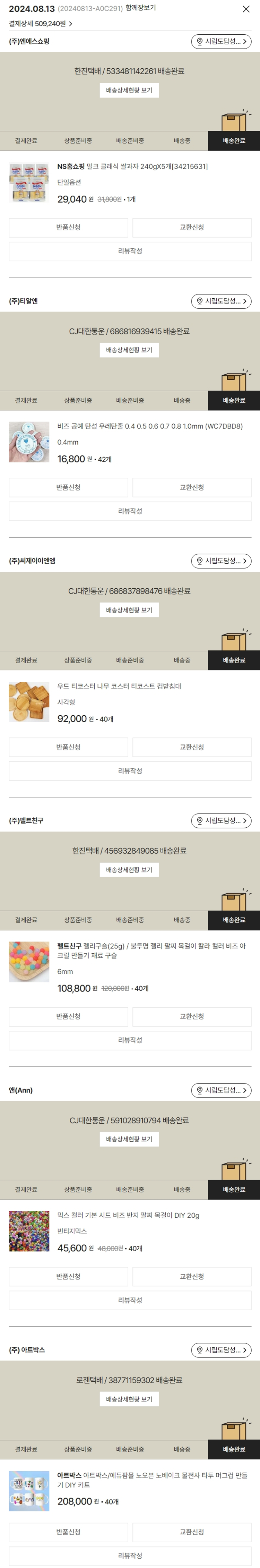Open 펠트친구 젤리구슬 product
The height and width of the screenshot is (1568, 260).
tap(151, 950)
